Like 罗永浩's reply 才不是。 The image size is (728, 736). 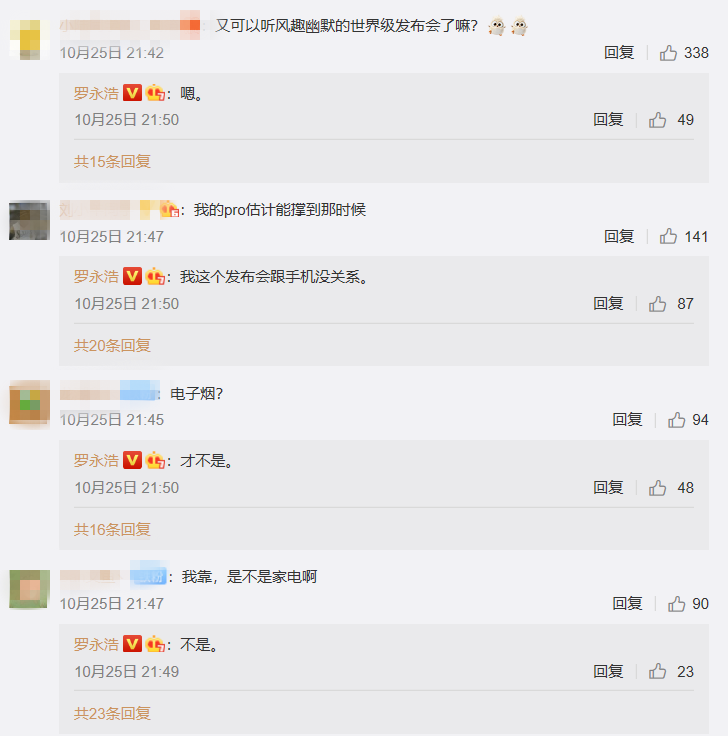658,488
